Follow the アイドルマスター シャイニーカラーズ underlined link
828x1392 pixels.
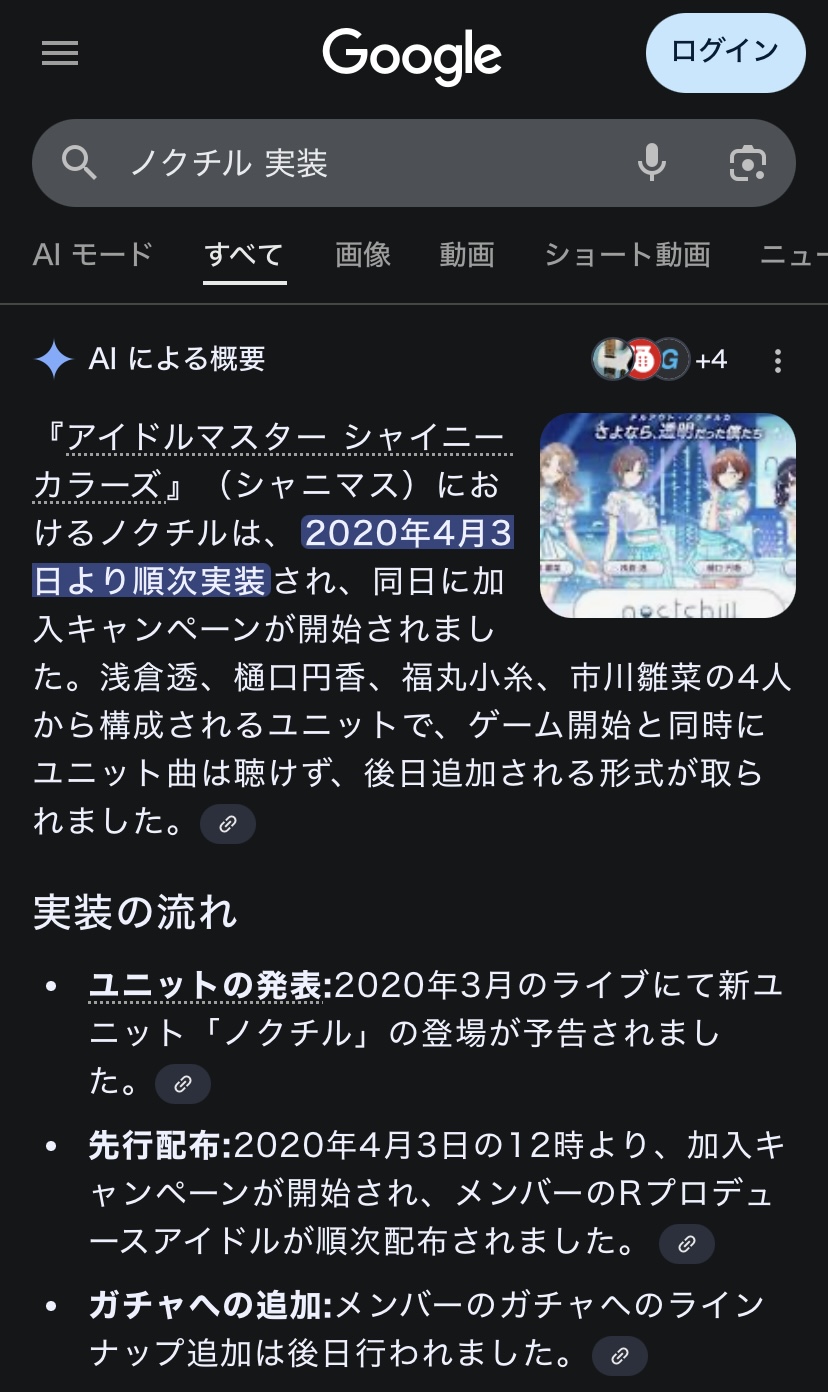pyautogui.click(x=270, y=439)
